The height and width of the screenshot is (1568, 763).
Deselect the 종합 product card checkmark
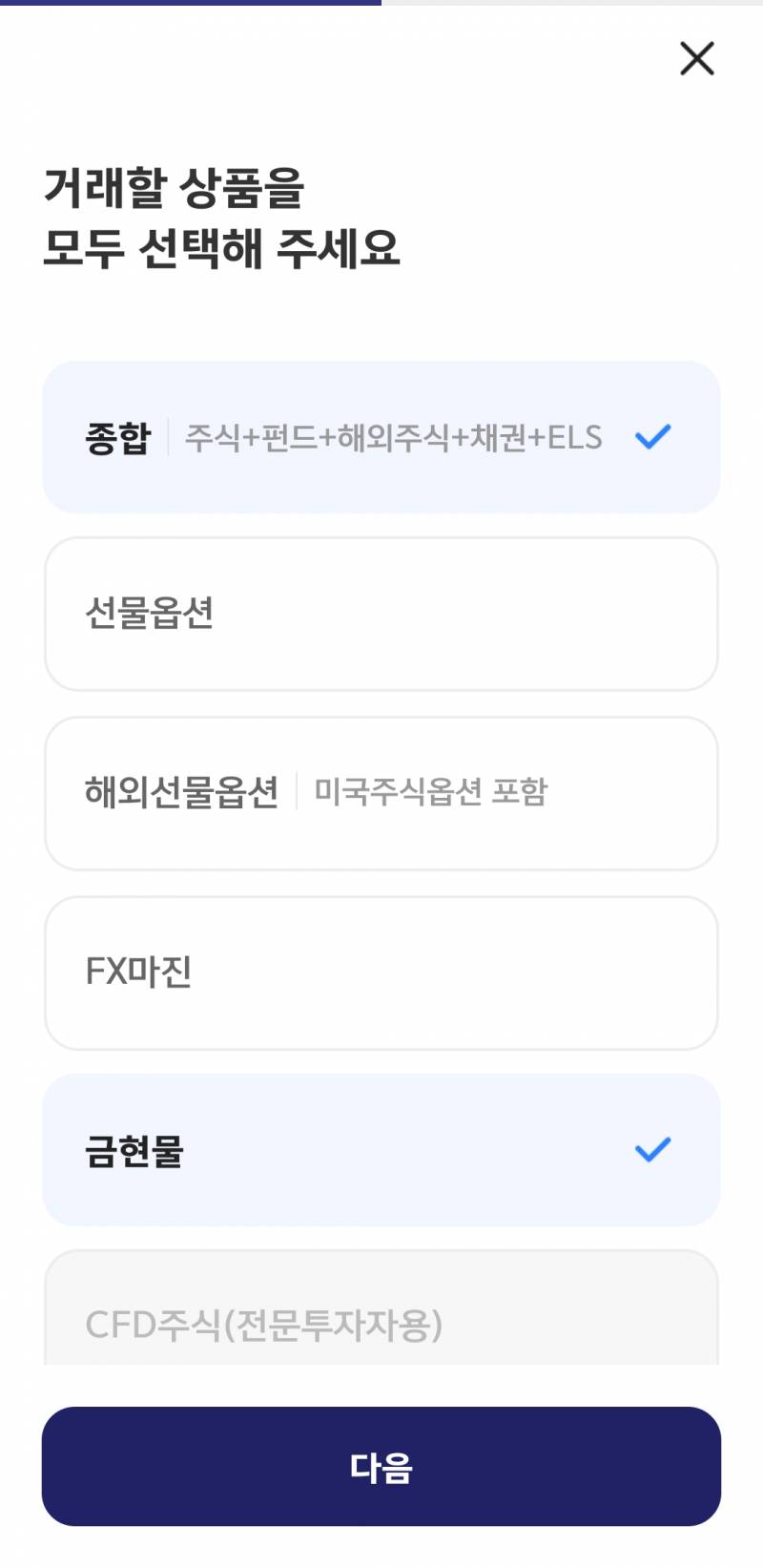coord(652,437)
